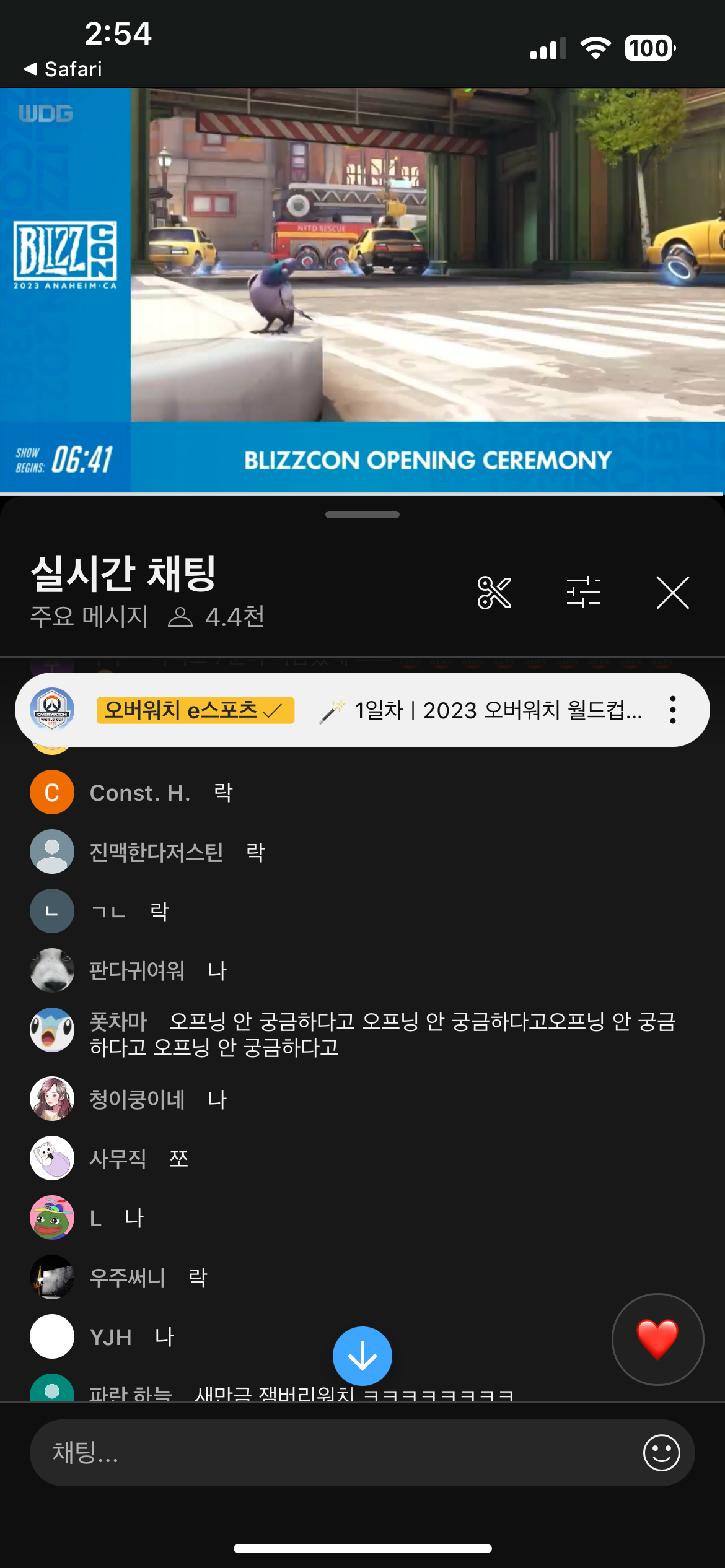Close the live chat panel
725x1568 pixels.
[x=673, y=593]
